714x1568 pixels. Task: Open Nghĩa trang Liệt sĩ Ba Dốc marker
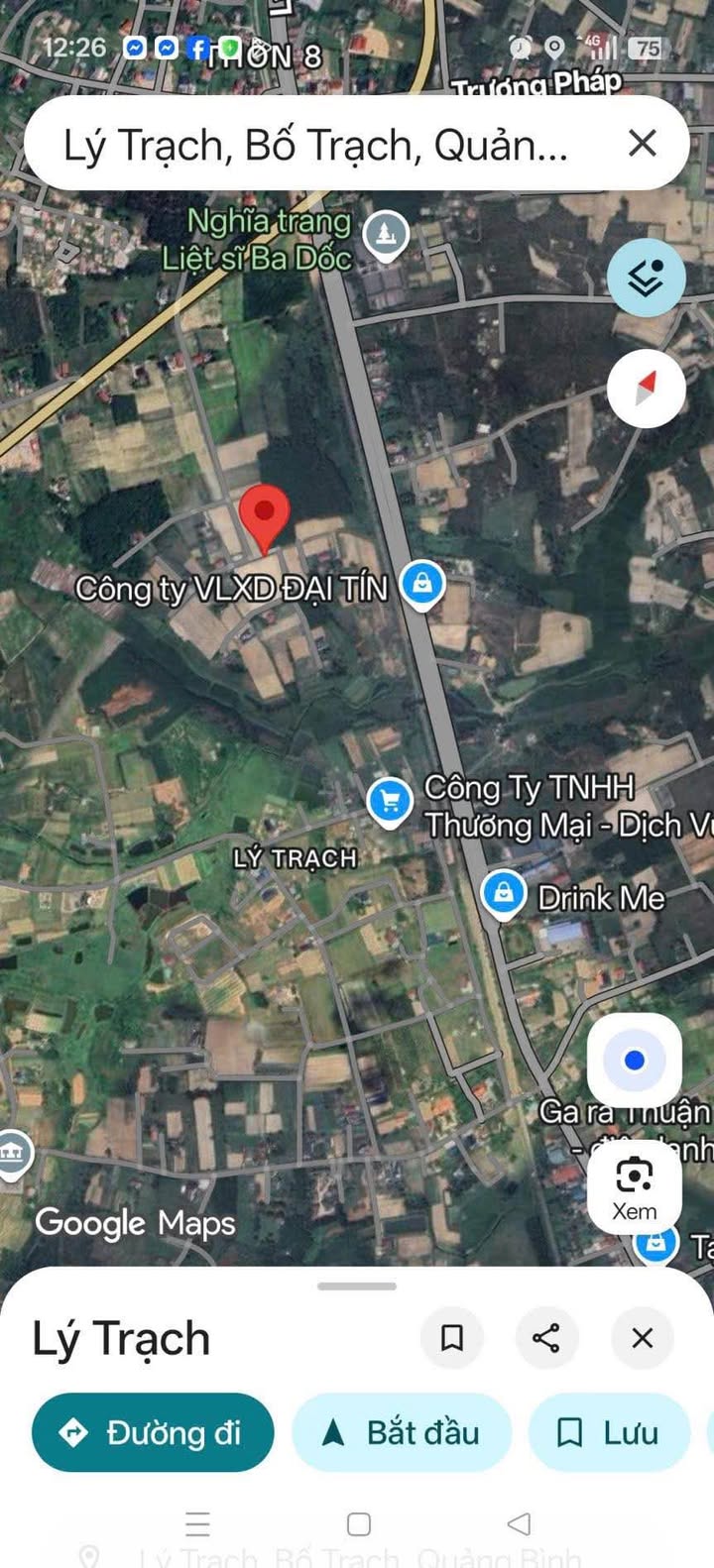[x=386, y=236]
